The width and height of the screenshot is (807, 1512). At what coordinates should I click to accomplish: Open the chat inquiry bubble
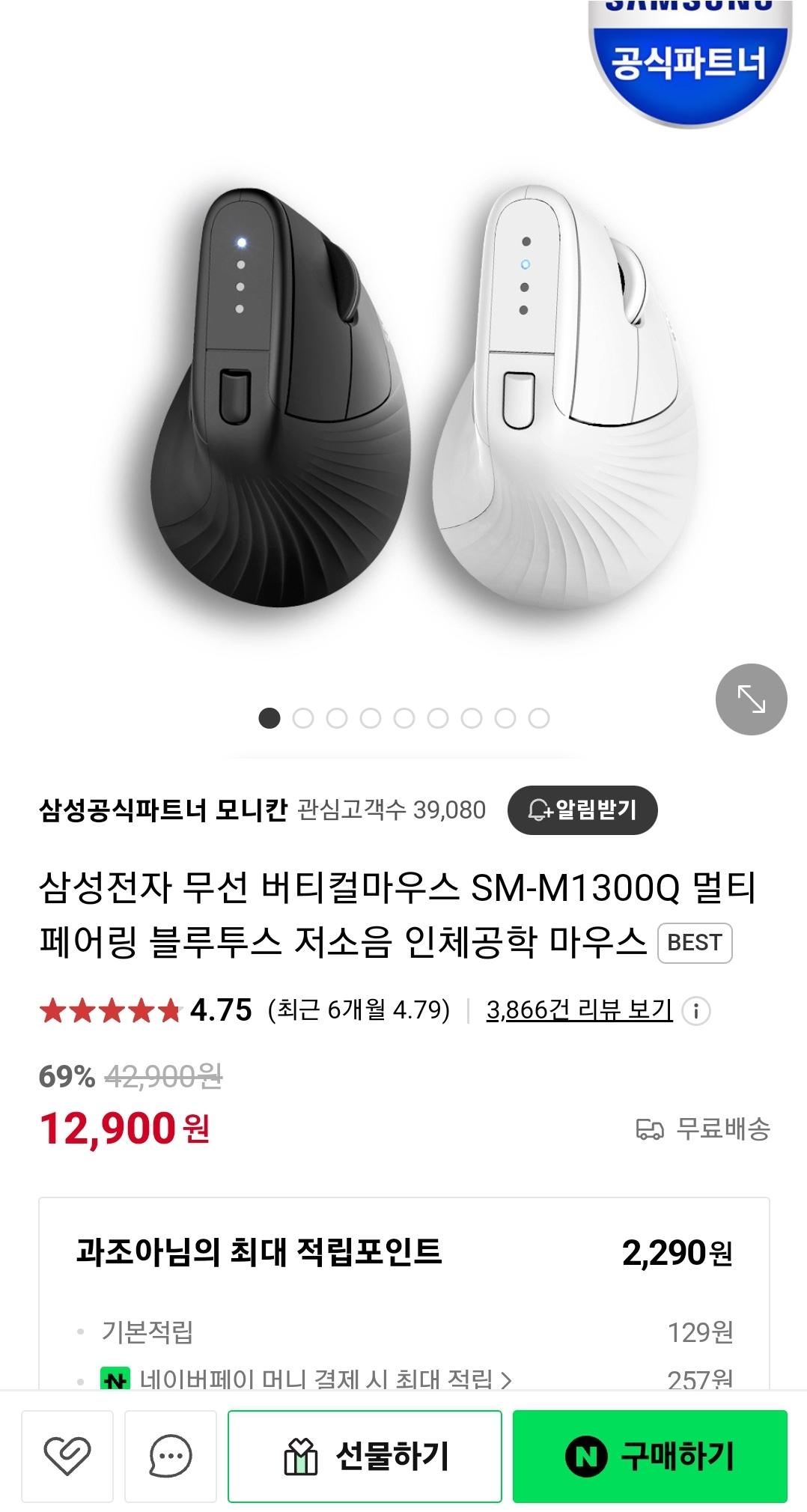click(x=171, y=1456)
